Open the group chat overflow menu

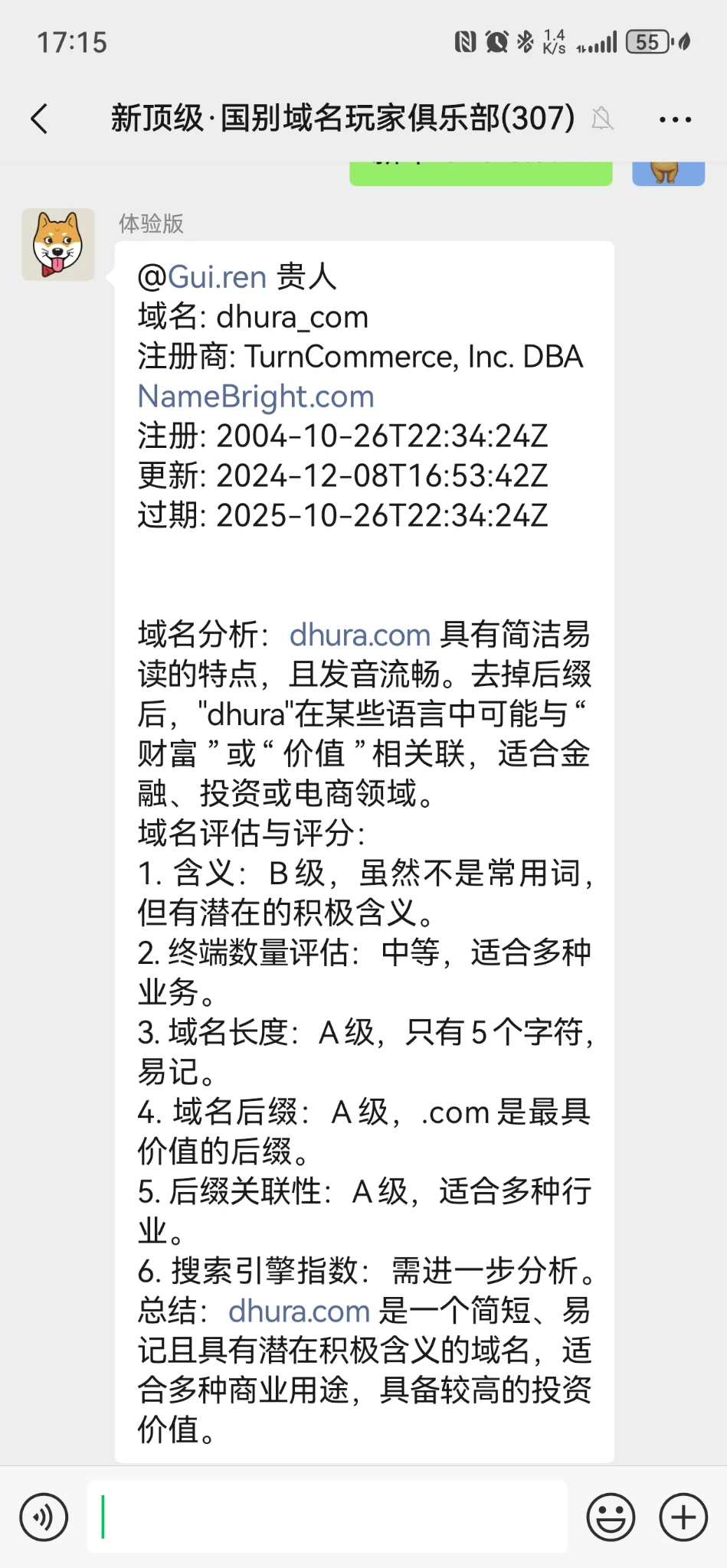(675, 119)
